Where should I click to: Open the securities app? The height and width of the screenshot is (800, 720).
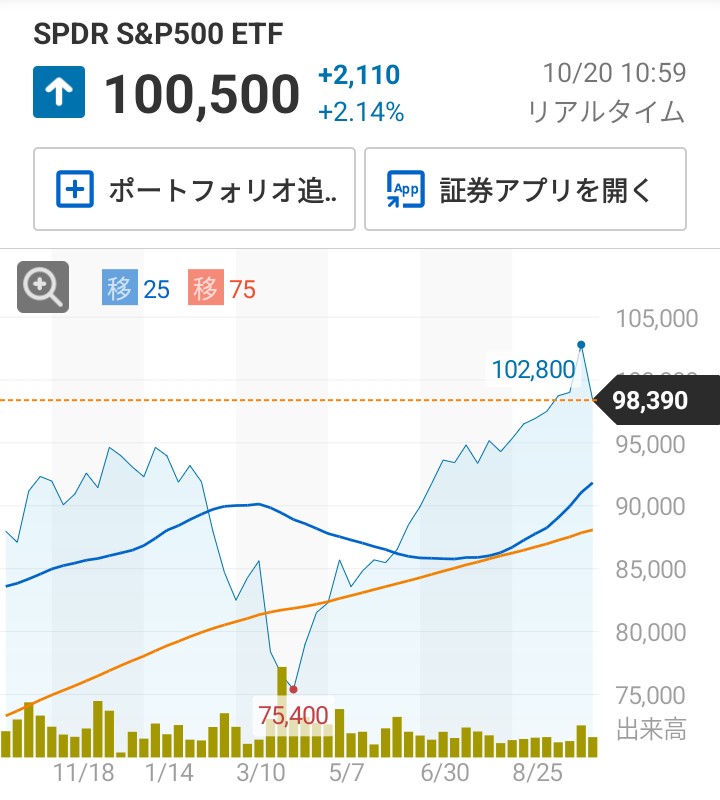[525, 189]
